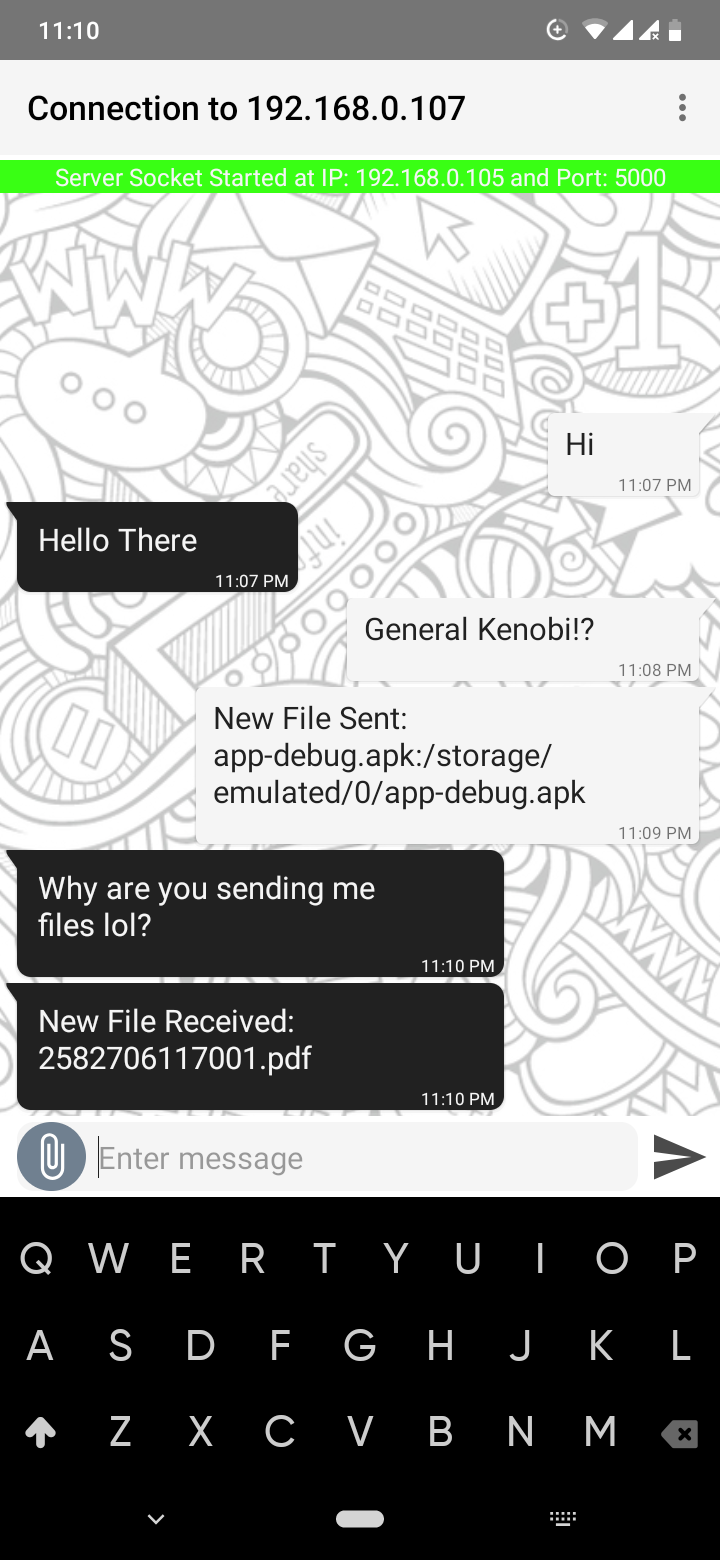Open the received 2582706117001.pdf file message
720x1560 pixels.
pos(260,1046)
